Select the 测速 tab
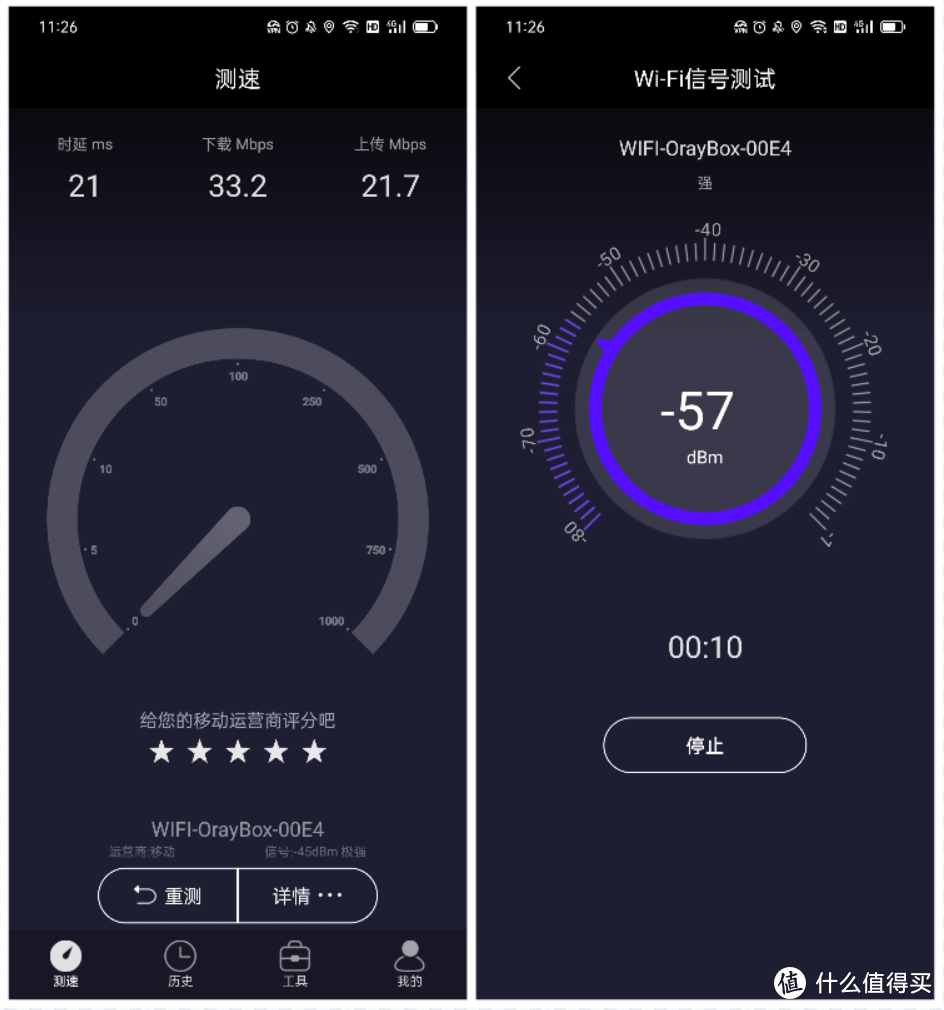The height and width of the screenshot is (1010, 944). click(66, 963)
